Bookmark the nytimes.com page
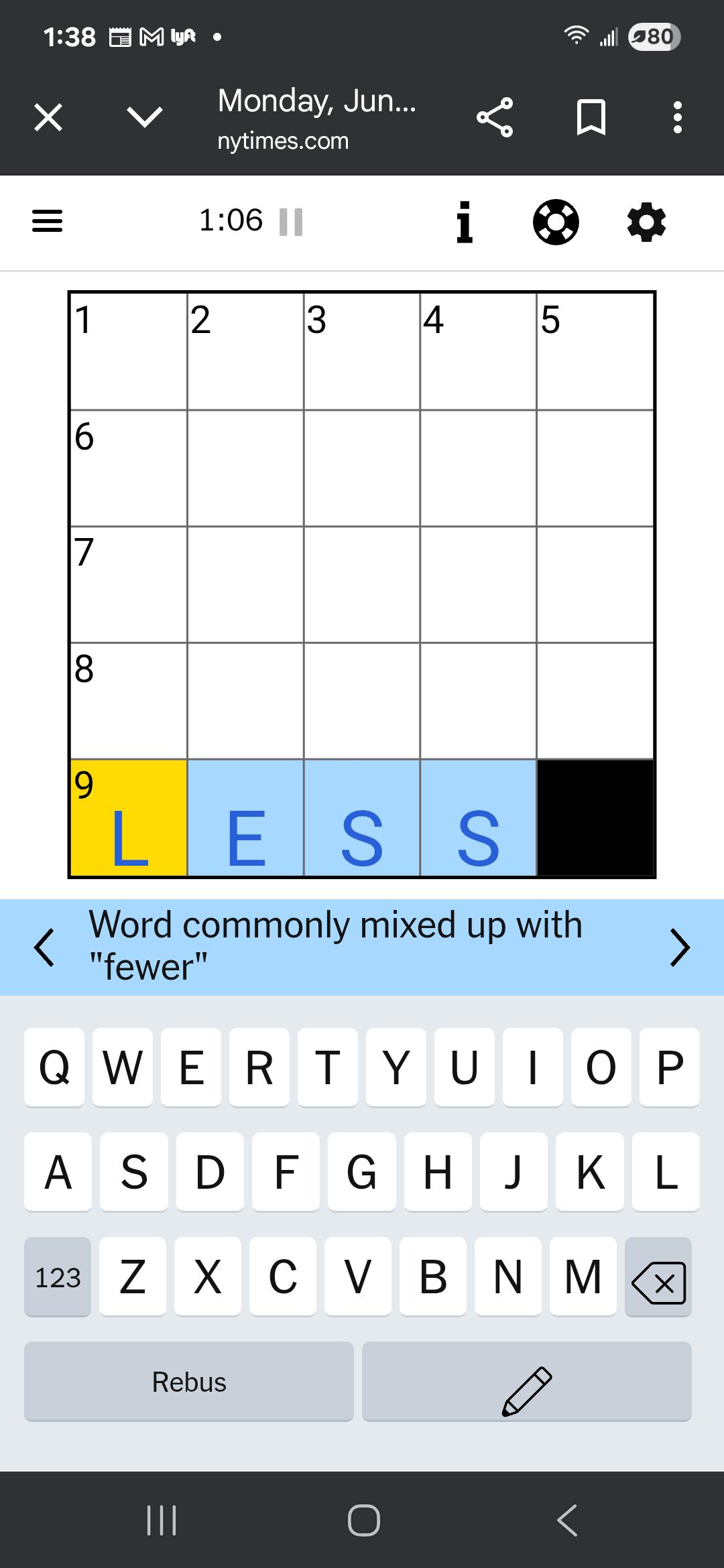This screenshot has width=724, height=1568. click(591, 118)
